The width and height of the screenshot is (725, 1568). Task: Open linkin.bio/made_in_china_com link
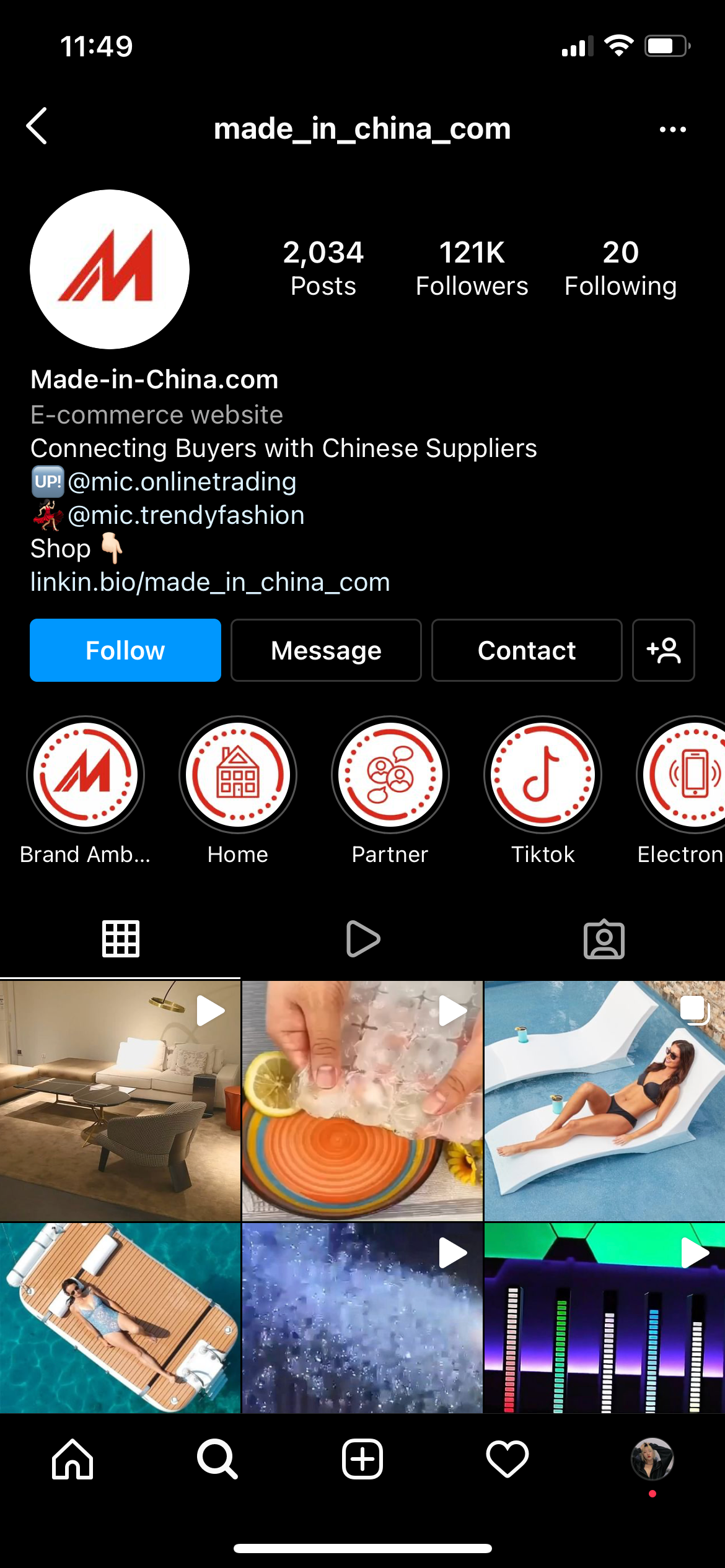click(x=210, y=582)
